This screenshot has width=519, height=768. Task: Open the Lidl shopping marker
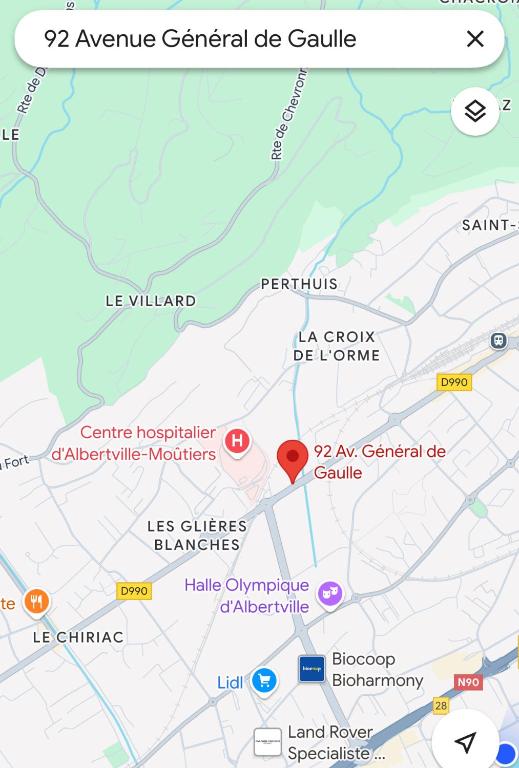pos(264,681)
